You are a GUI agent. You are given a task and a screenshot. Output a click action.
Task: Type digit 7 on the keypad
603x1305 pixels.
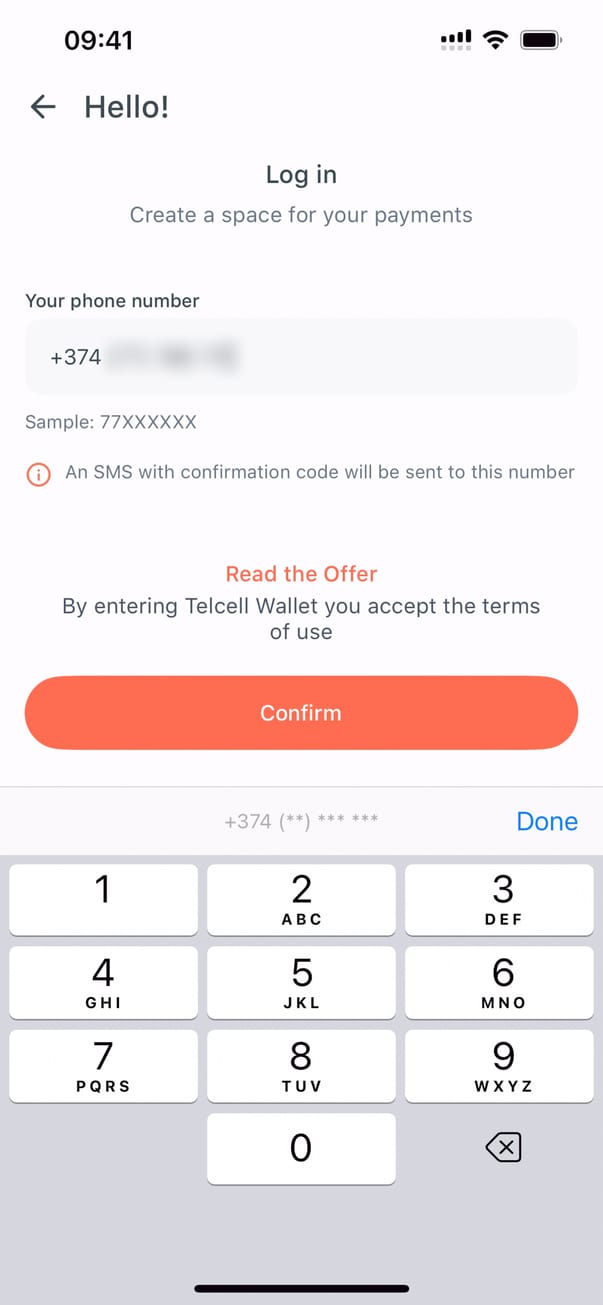[x=103, y=1066]
